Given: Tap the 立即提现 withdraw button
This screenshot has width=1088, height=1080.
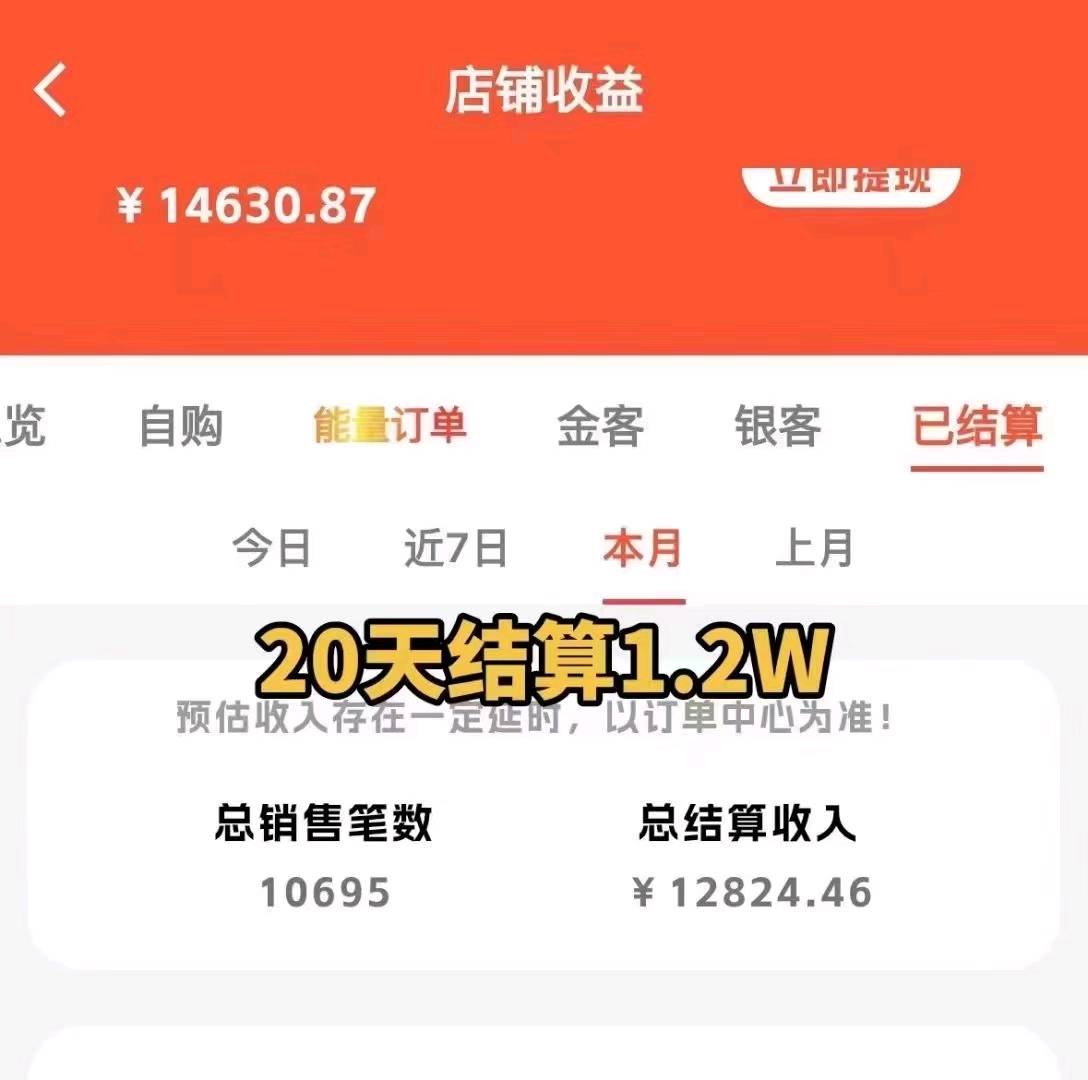Looking at the screenshot, I should click(x=851, y=182).
